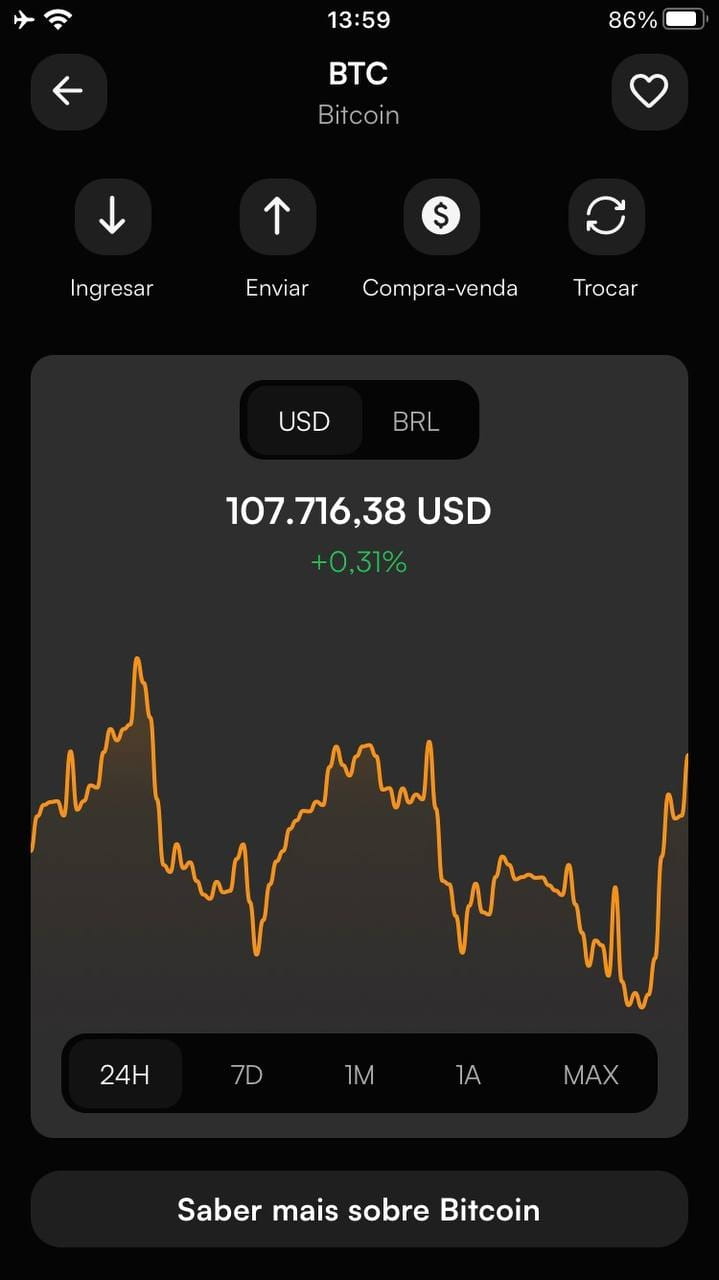This screenshot has height=1280, width=719.
Task: Change chart range to 1A
Action: (468, 1075)
